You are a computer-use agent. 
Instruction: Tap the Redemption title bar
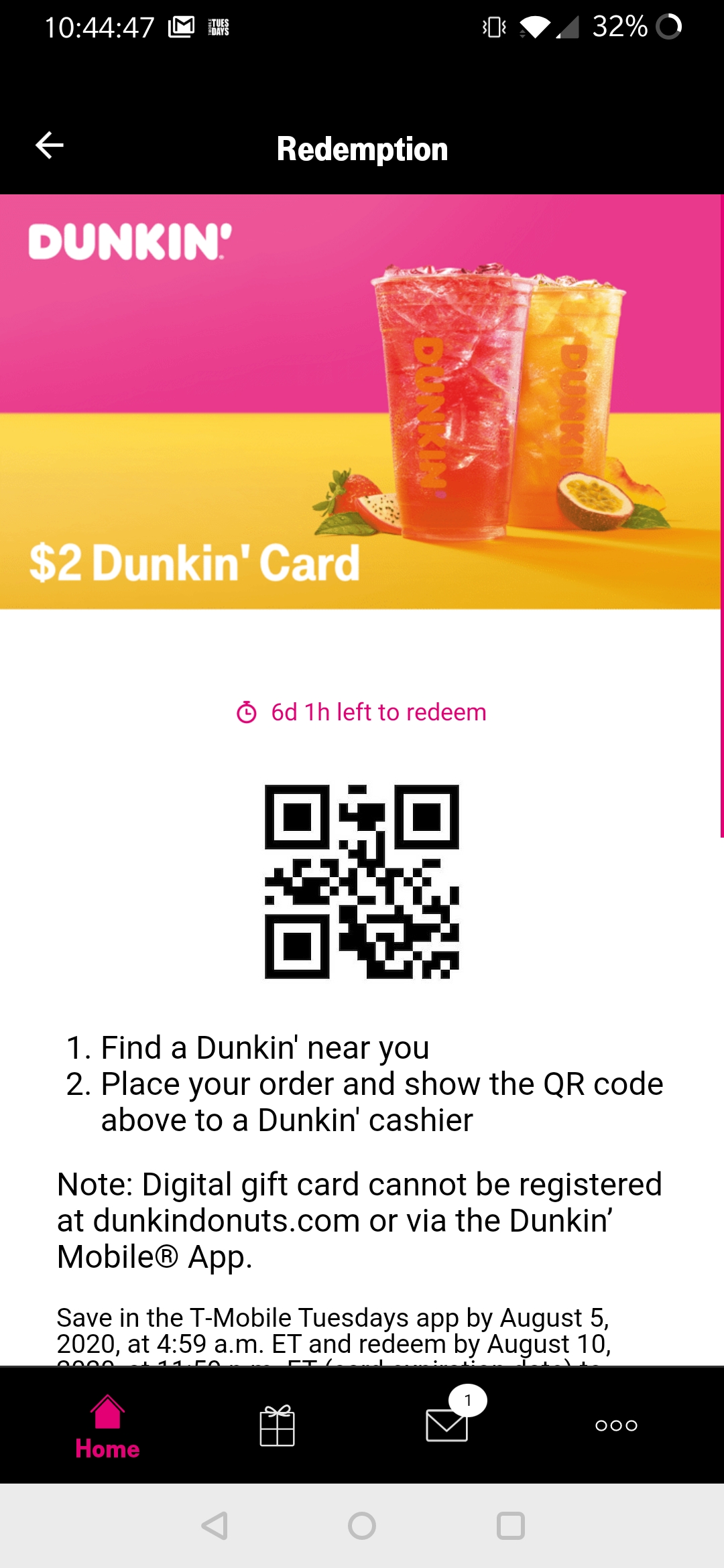pos(362,149)
